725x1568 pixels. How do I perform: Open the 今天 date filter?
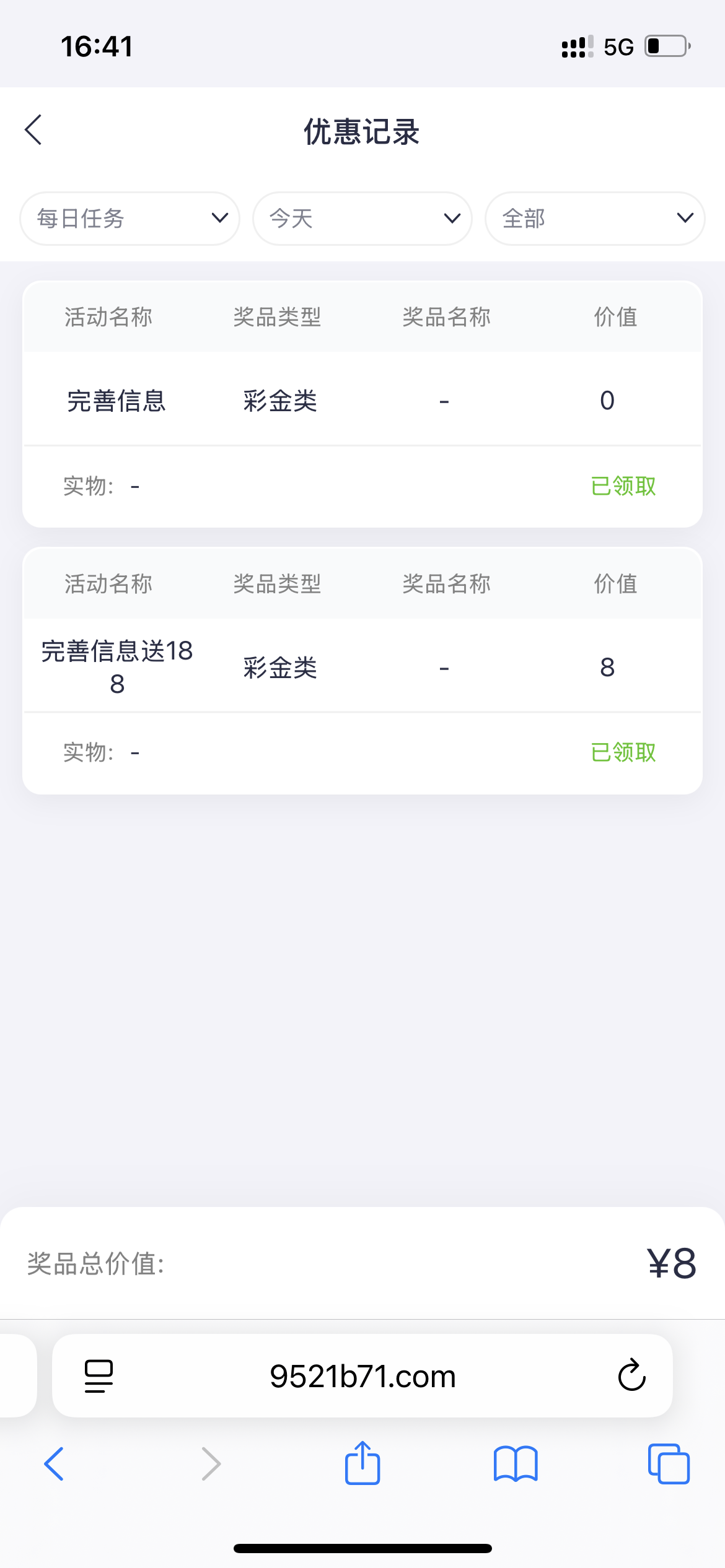[x=362, y=219]
